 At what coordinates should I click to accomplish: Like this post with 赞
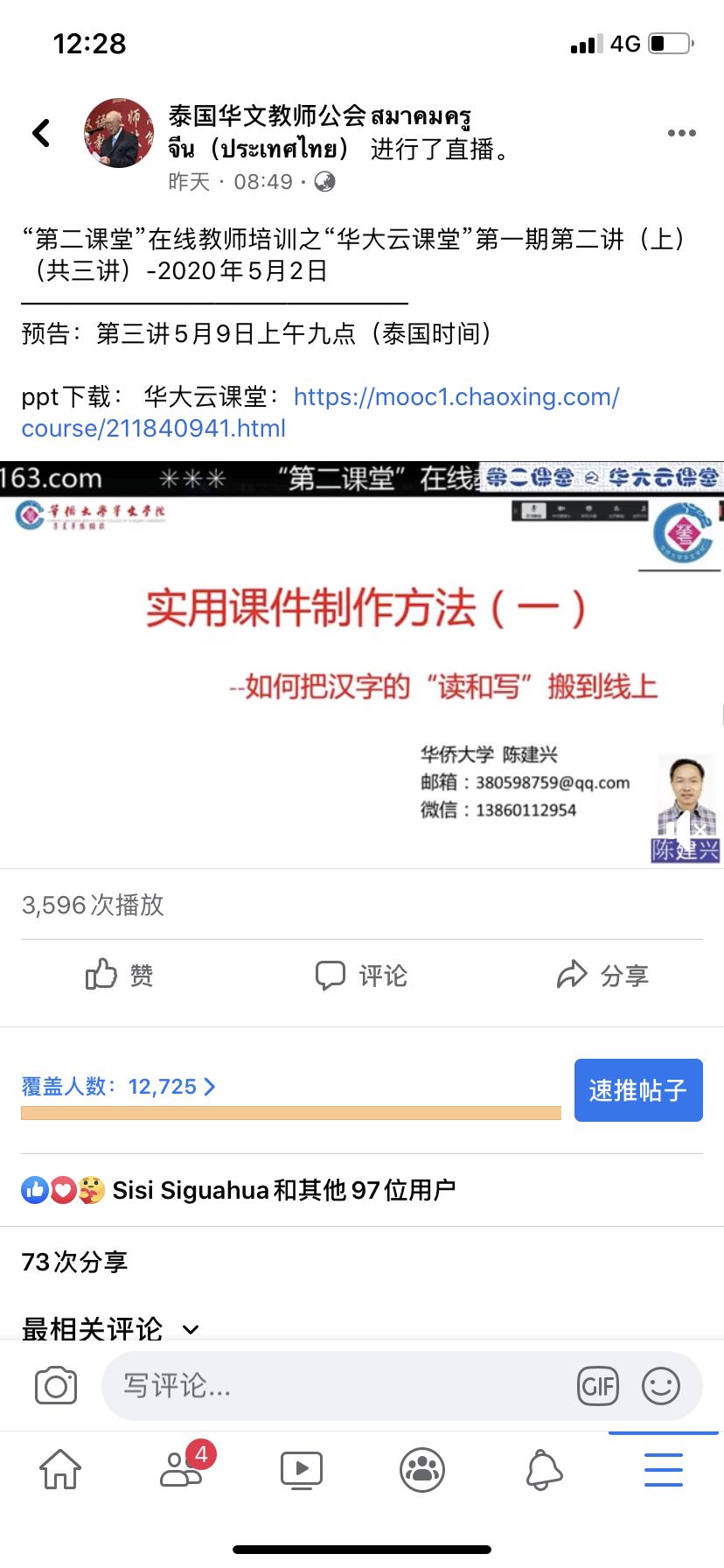(120, 975)
